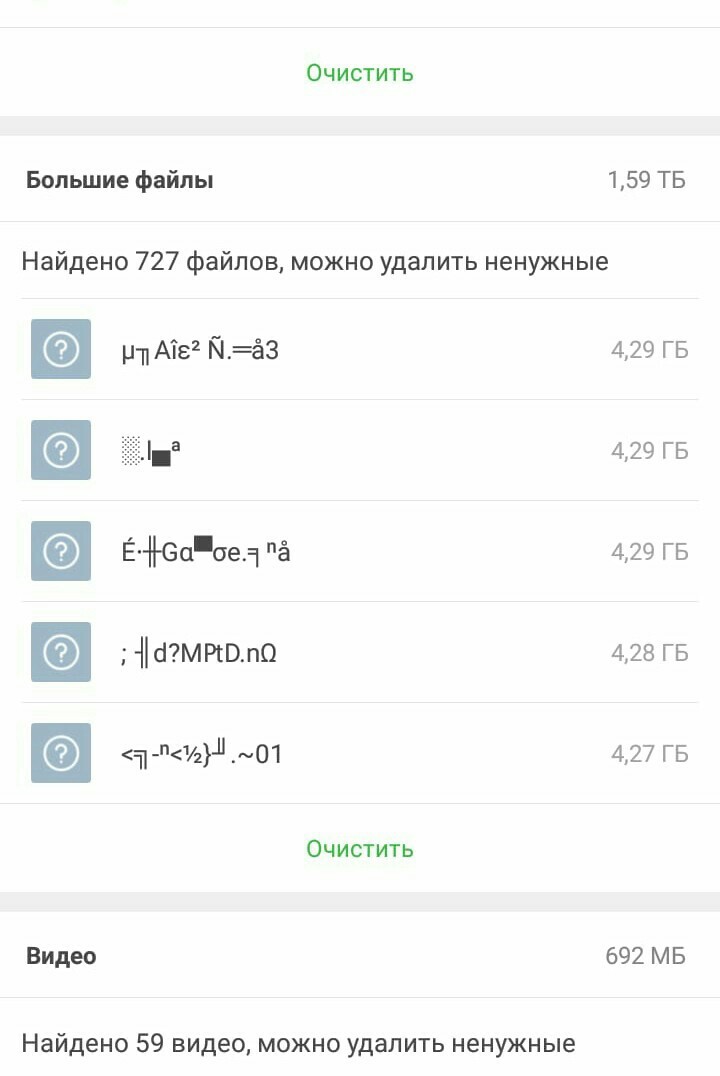The width and height of the screenshot is (720, 1076).
Task: Select the second 4,29 ГБ file with block characters
Action: tap(359, 451)
